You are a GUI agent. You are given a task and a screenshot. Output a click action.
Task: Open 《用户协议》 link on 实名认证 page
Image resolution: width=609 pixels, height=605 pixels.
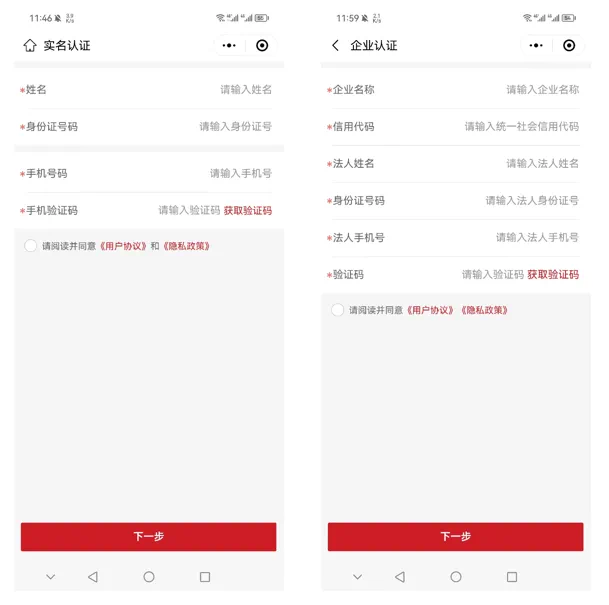(123, 246)
